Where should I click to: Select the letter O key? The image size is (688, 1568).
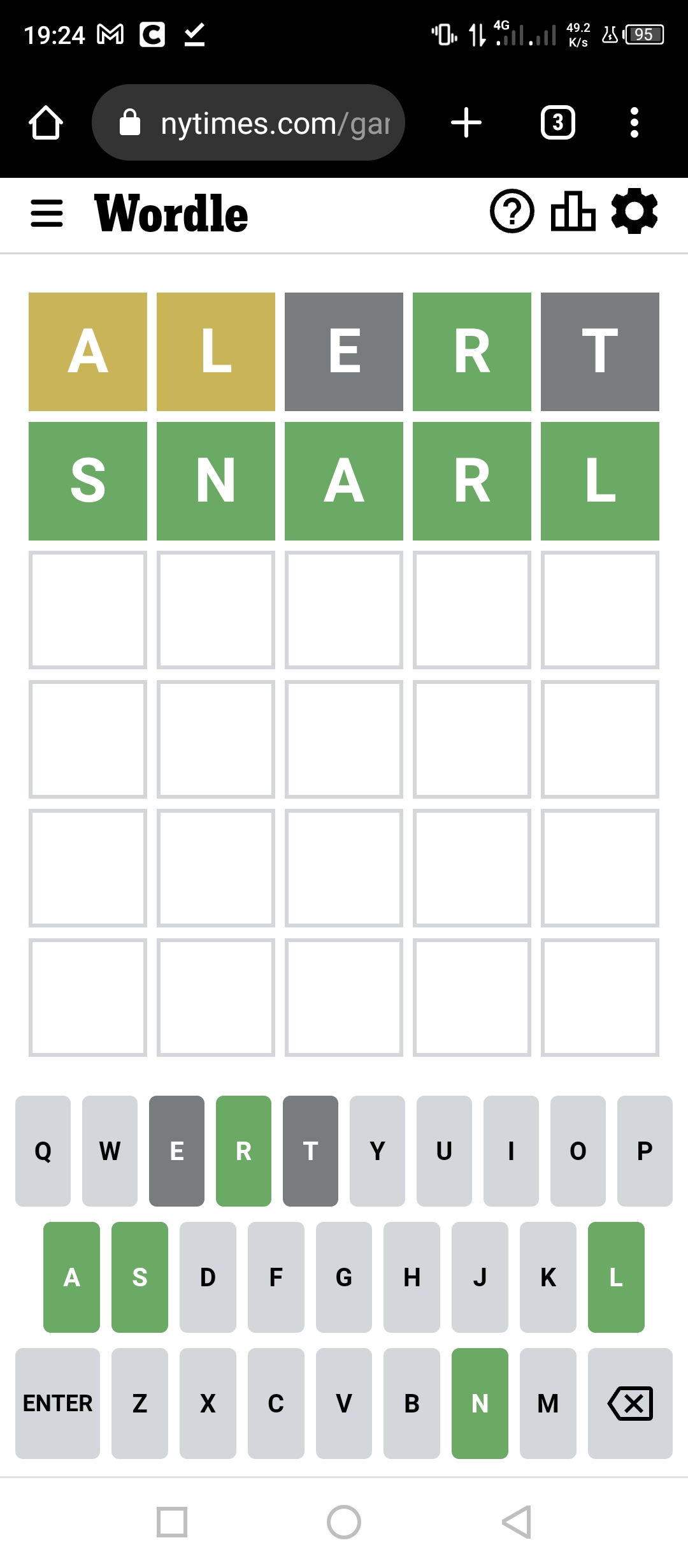click(578, 1151)
